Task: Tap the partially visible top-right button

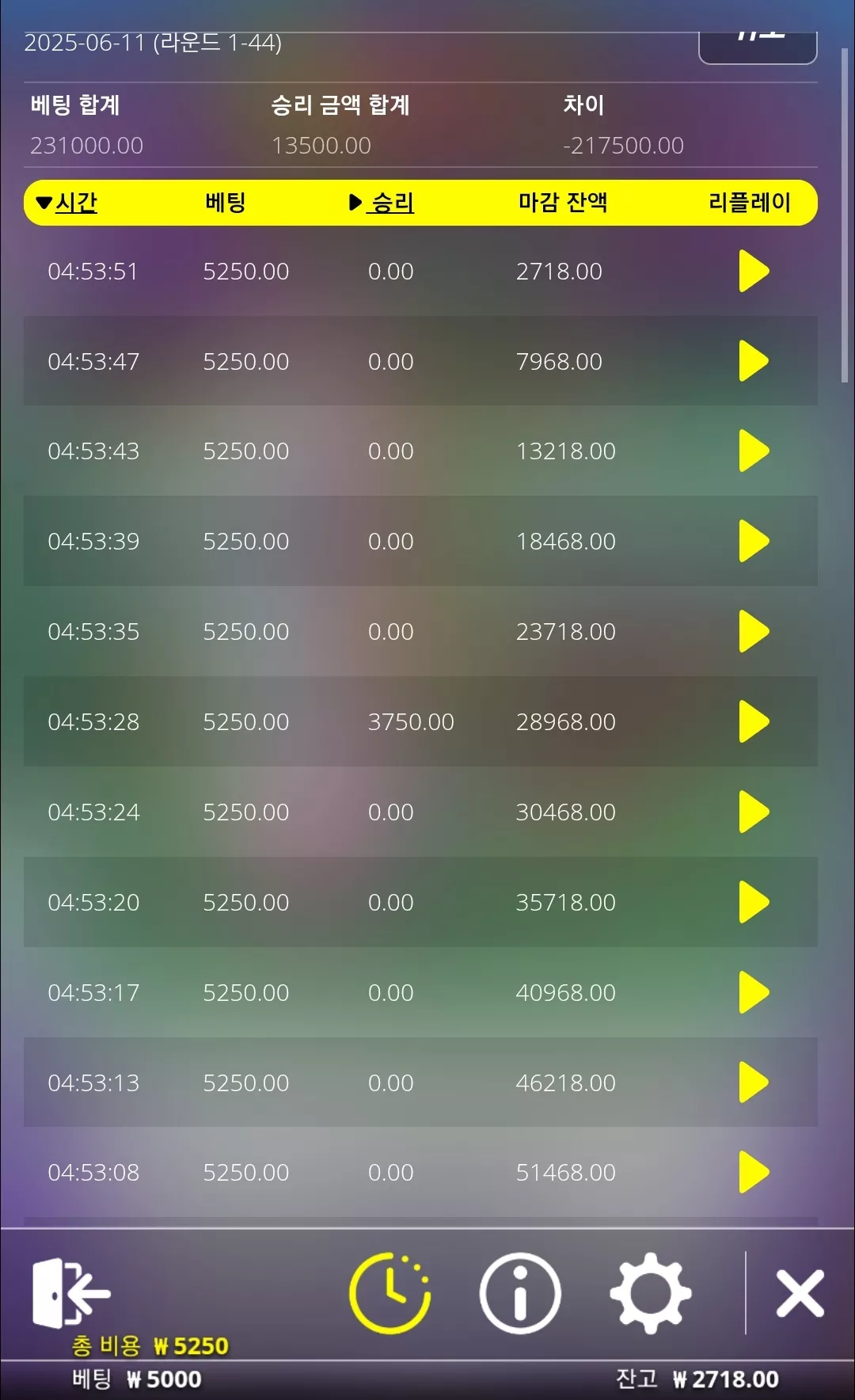Action: click(x=758, y=48)
